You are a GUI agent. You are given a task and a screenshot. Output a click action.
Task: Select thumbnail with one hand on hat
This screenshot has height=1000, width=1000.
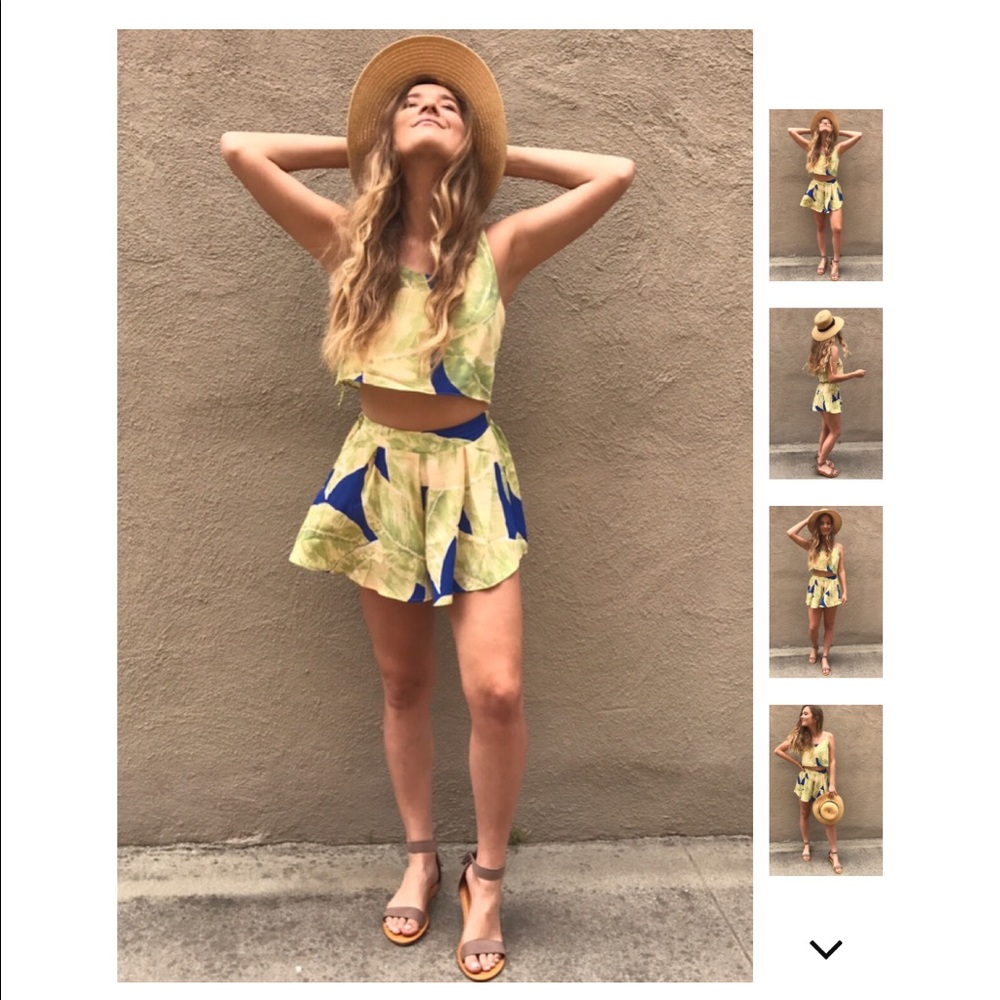825,591
